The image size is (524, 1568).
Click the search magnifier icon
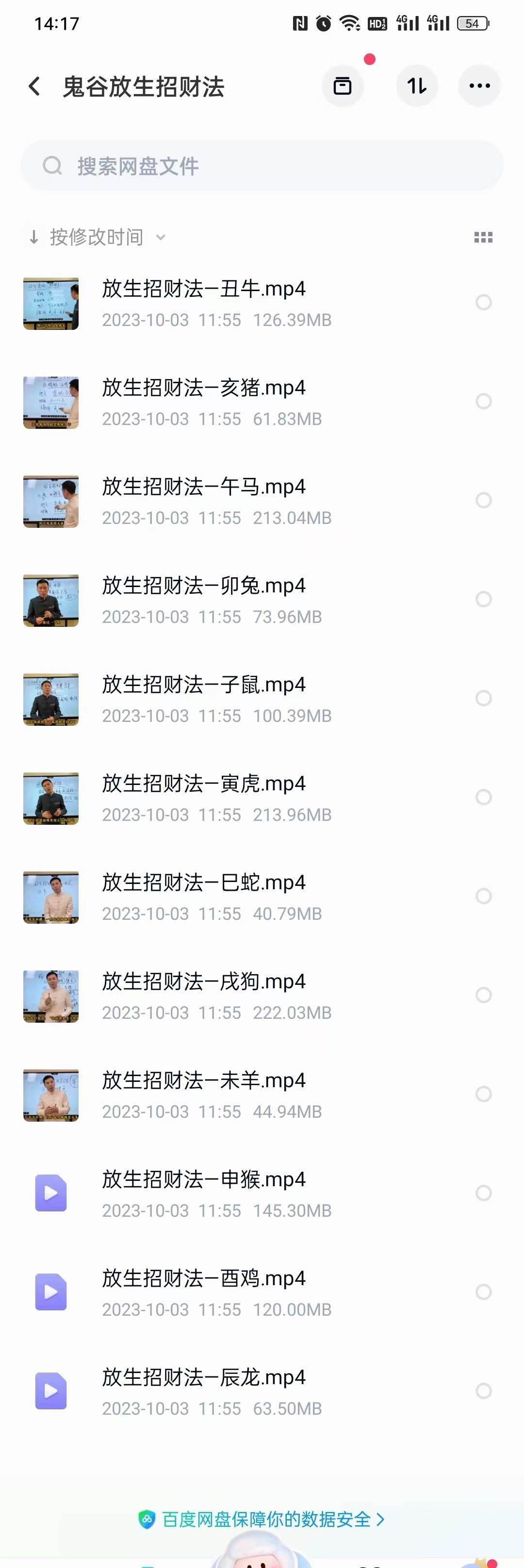coord(52,165)
